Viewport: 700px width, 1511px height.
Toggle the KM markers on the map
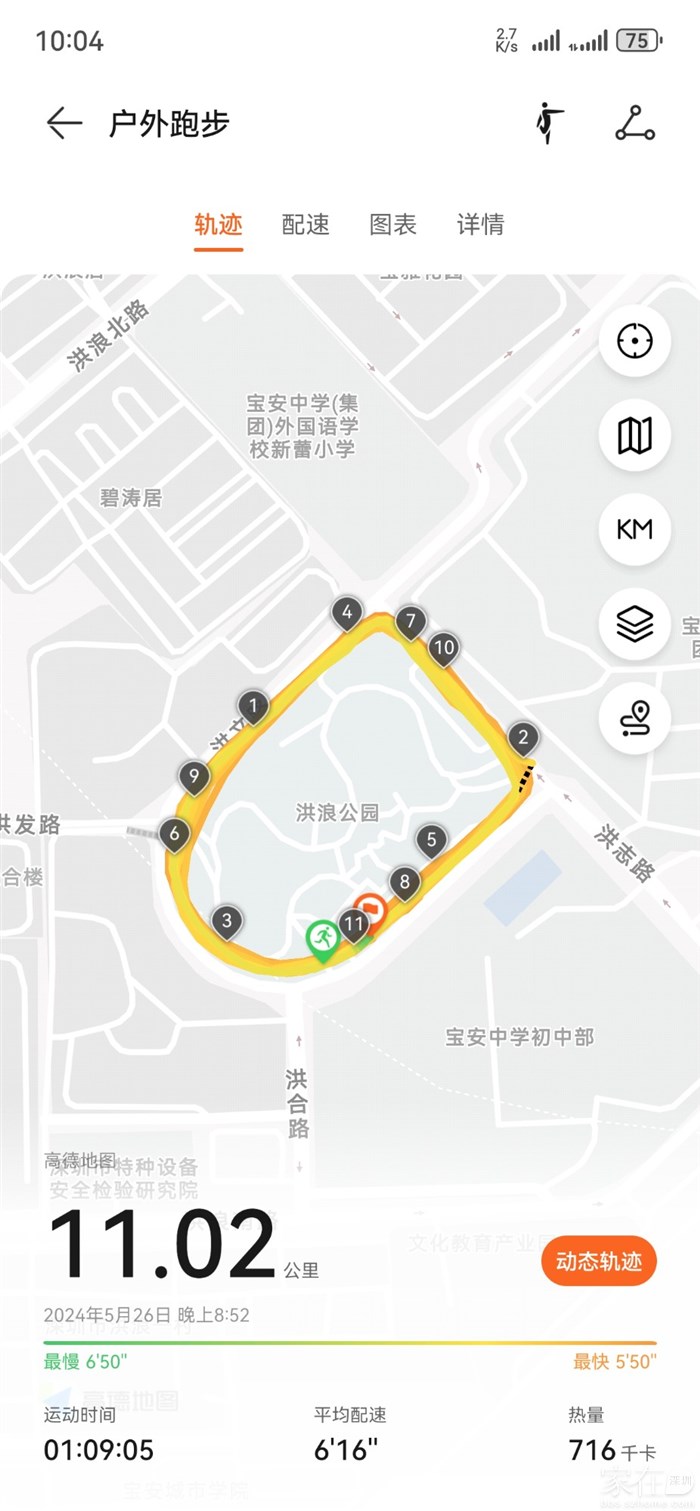(634, 529)
